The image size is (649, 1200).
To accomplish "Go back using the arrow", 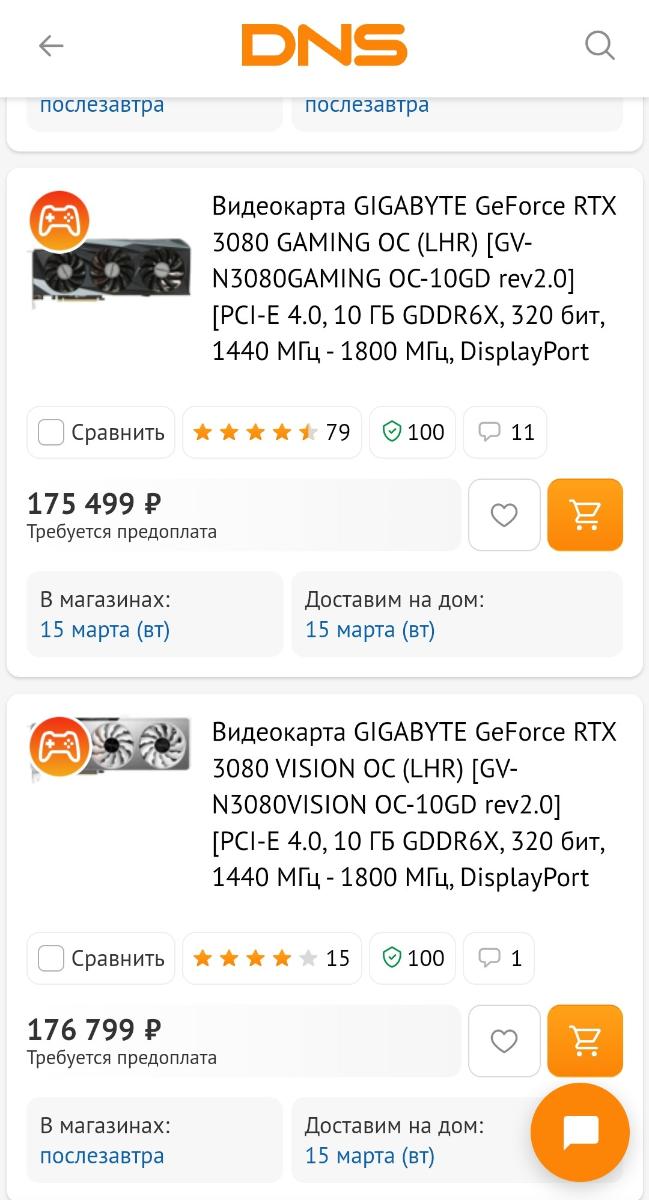I will point(51,45).
